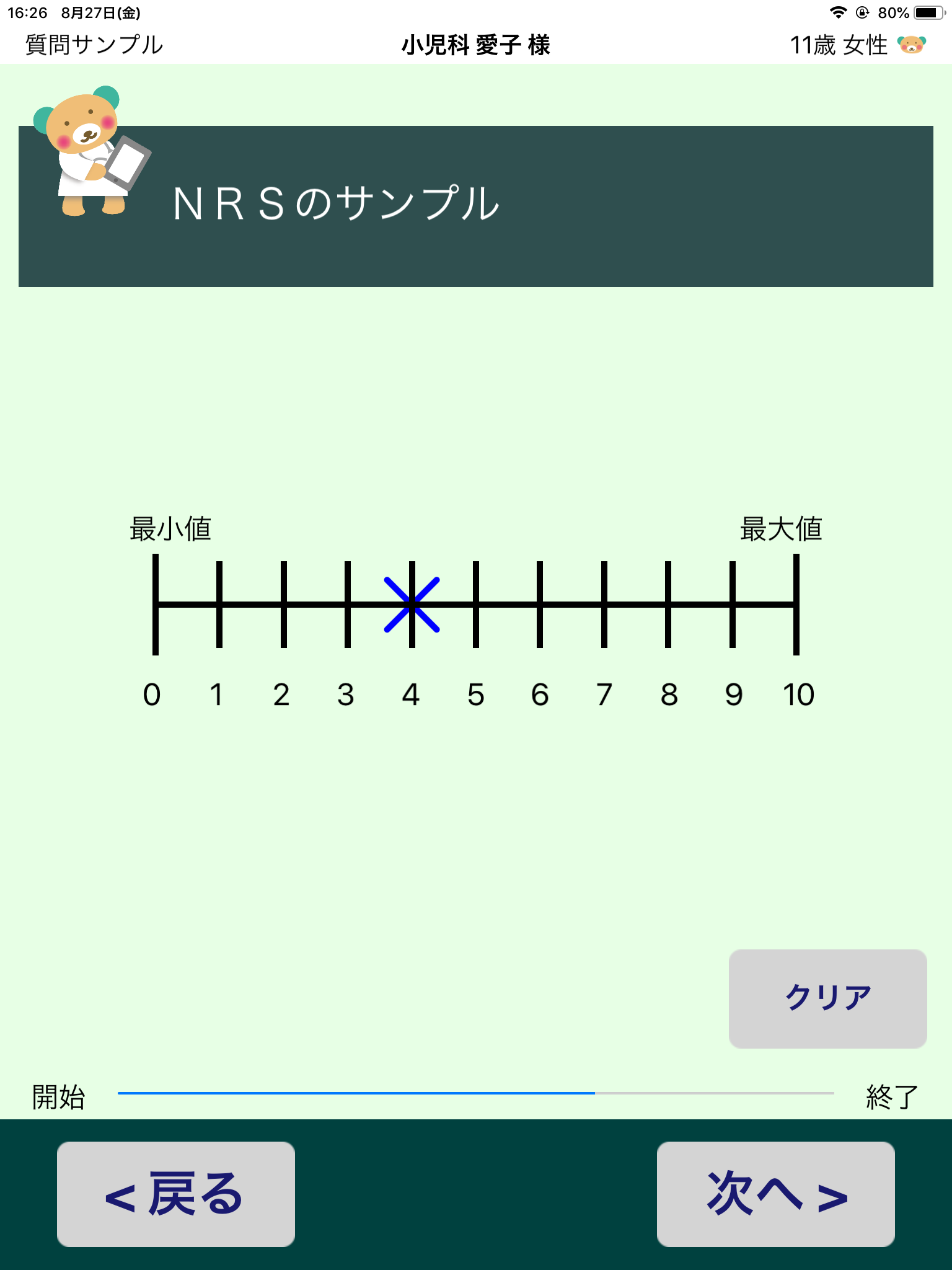Select value 3 on the NRS scale
Viewport: 952px width, 1270px height.
coord(348,604)
